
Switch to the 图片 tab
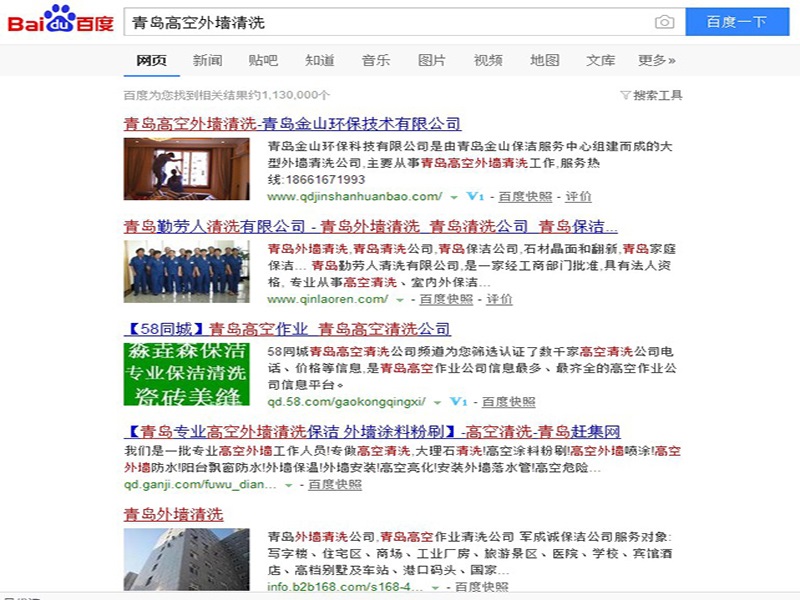point(432,61)
